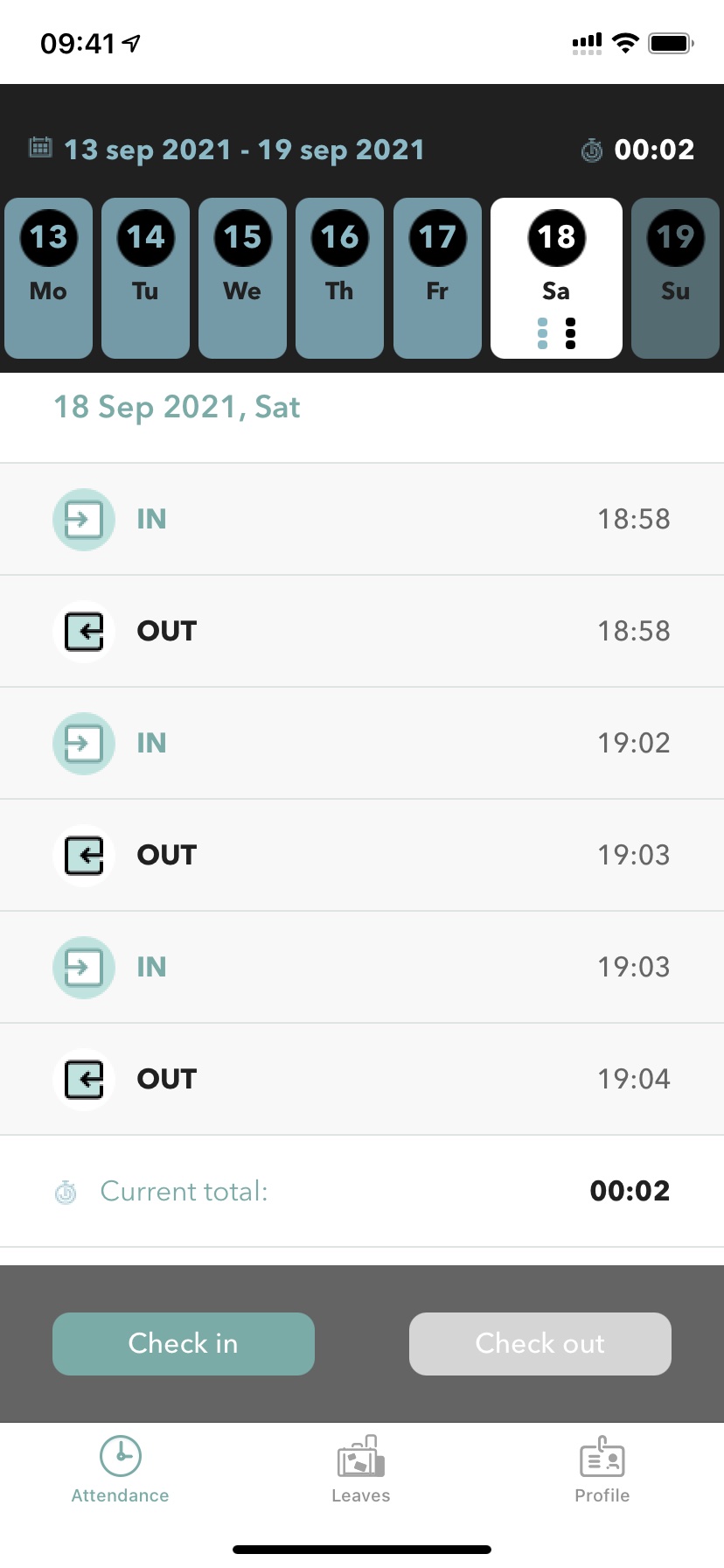Select Saturday 18 in the week strip

(556, 277)
